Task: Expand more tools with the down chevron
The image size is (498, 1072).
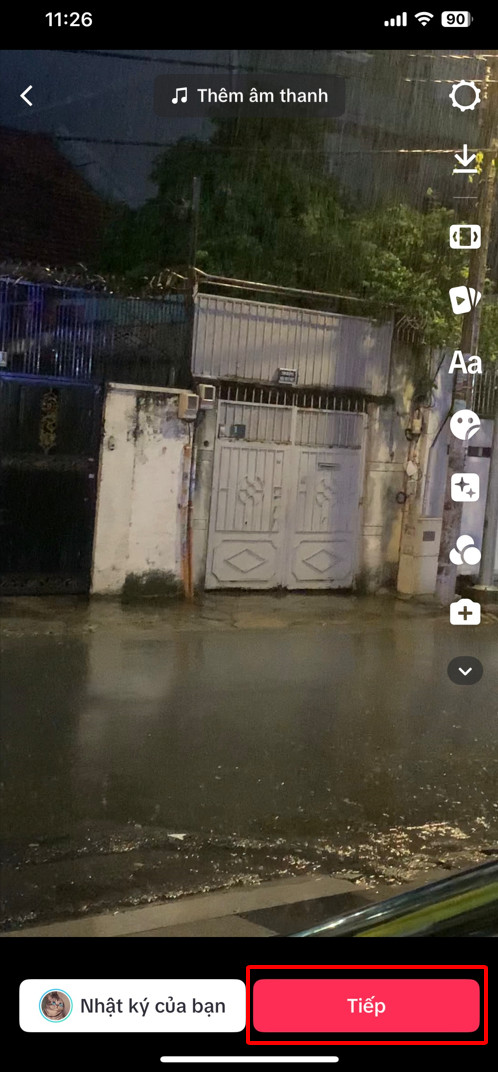Action: point(465,671)
